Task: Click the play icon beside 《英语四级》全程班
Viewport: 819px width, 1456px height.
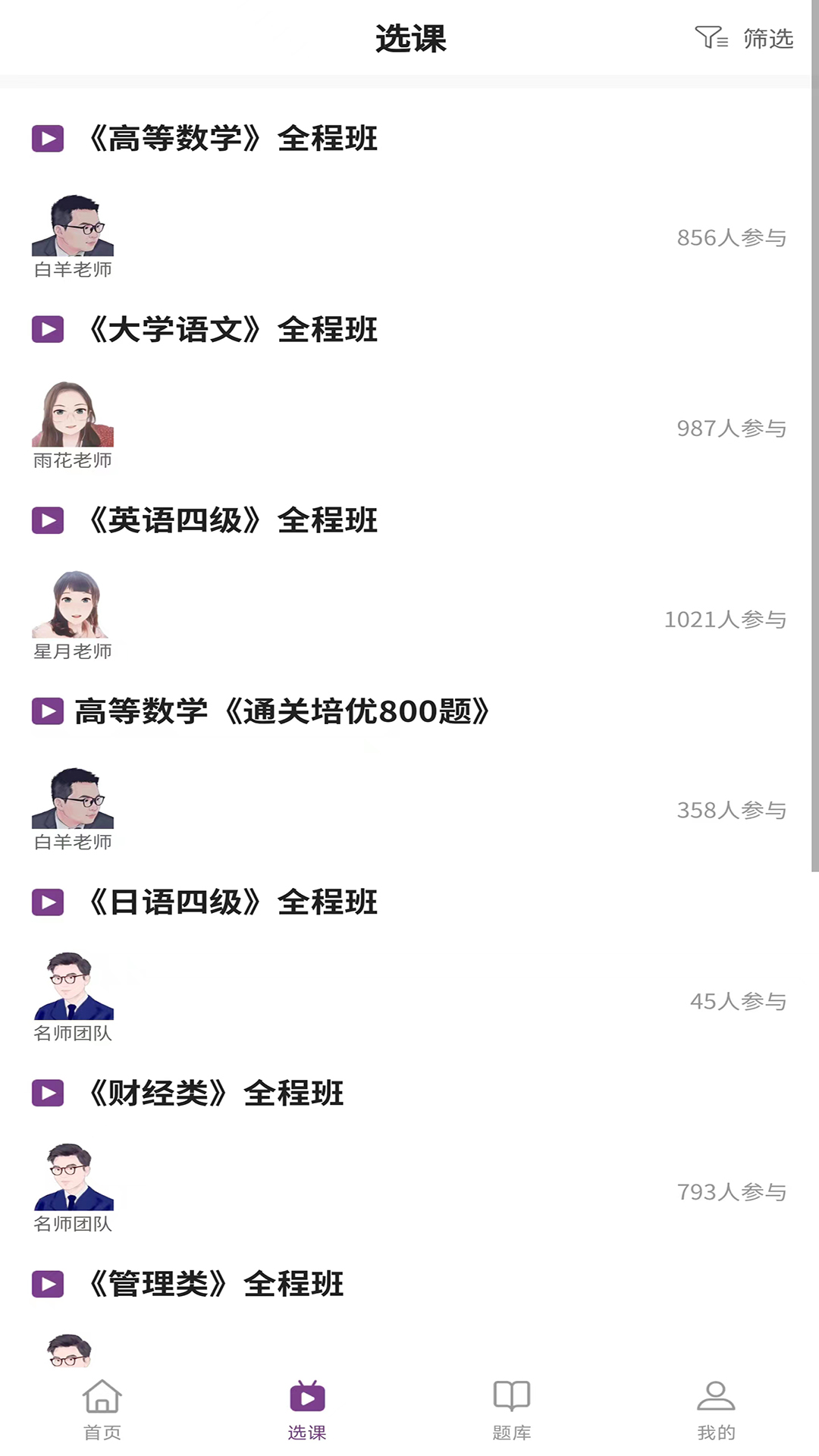Action: click(x=47, y=521)
